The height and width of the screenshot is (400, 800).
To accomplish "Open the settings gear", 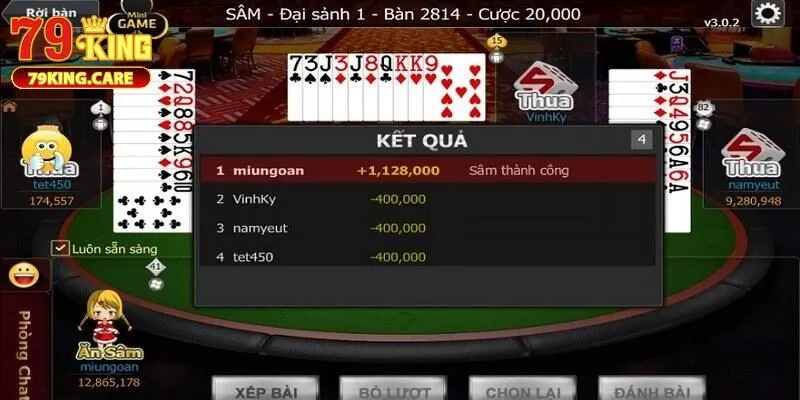I will [767, 13].
